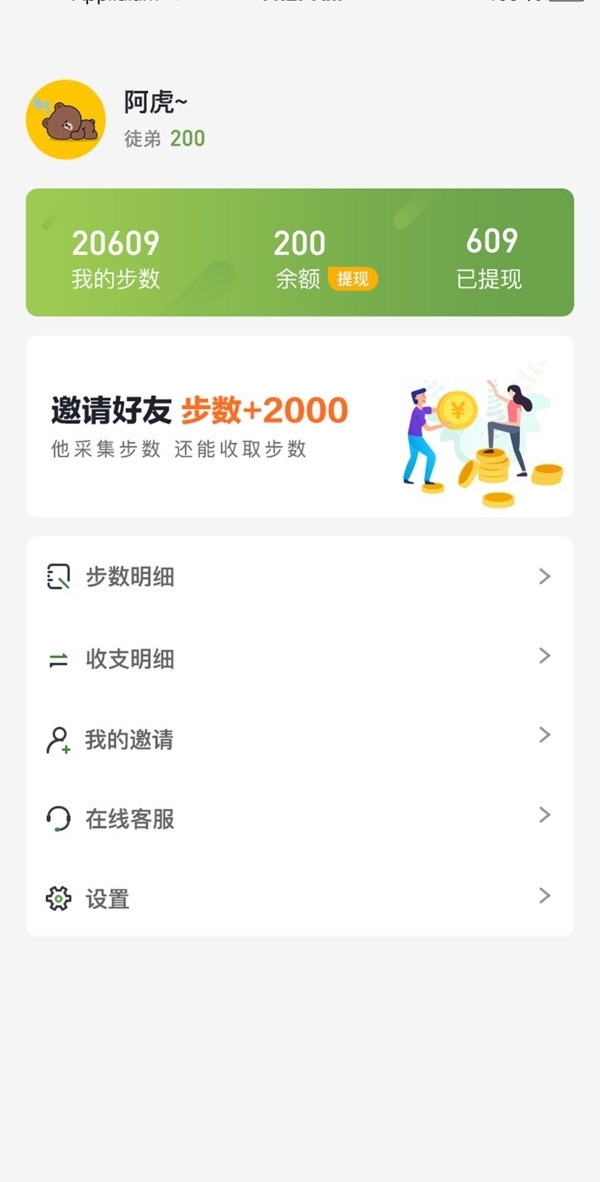Image resolution: width=600 pixels, height=1182 pixels.
Task: Go to 我的邀请 my invitations
Action: click(x=300, y=739)
